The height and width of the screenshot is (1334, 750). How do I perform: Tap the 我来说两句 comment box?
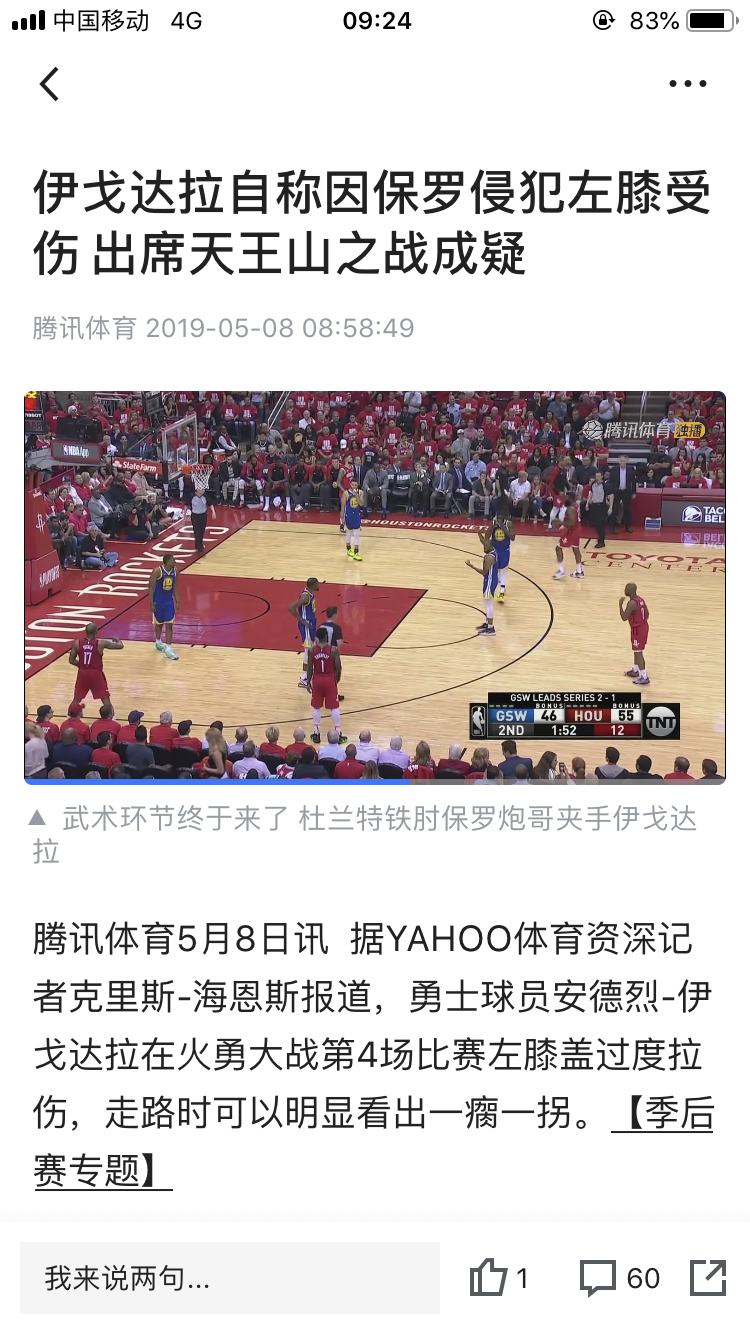(x=230, y=1278)
